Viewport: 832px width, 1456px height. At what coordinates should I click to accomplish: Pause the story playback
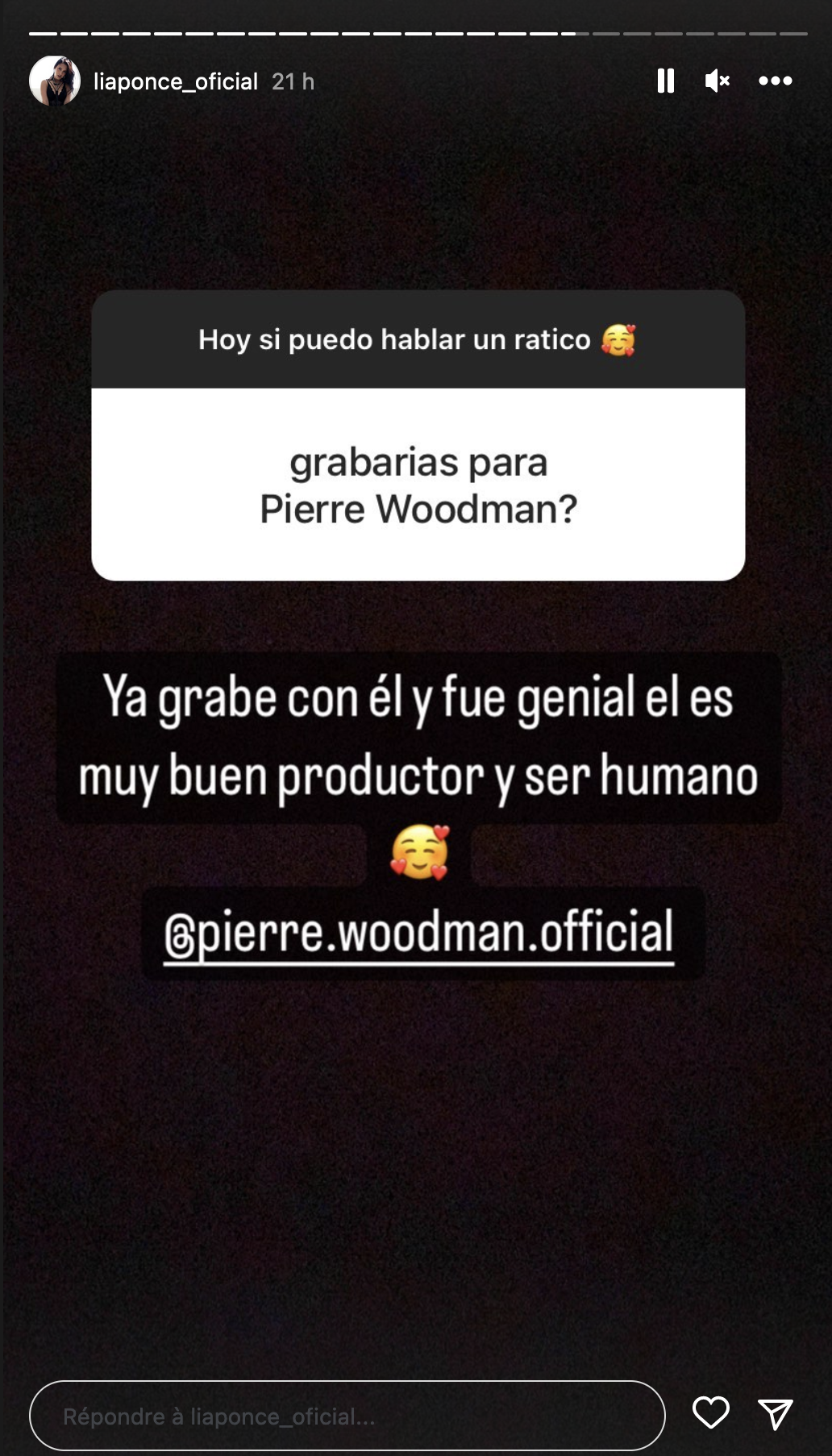click(665, 81)
